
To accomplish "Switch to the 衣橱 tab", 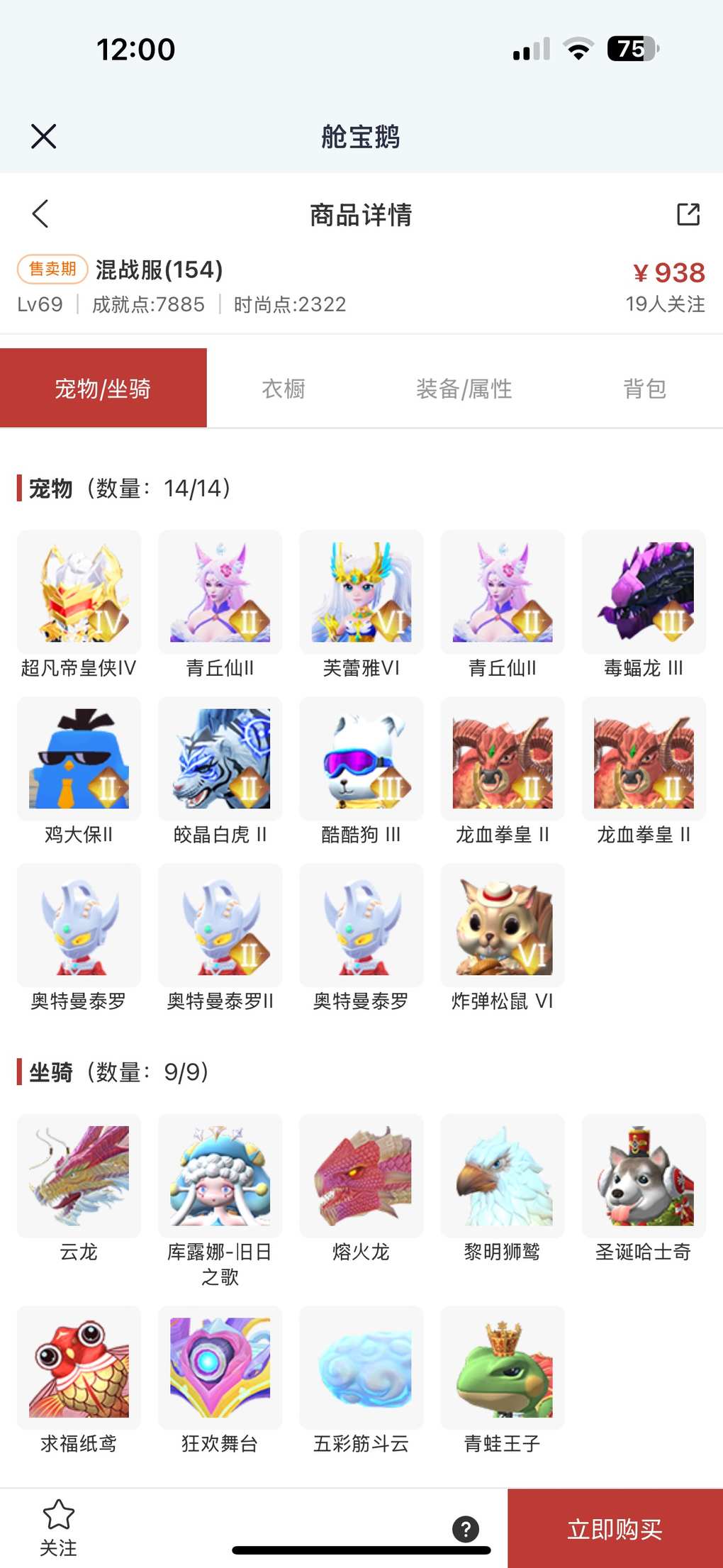I will pyautogui.click(x=284, y=389).
